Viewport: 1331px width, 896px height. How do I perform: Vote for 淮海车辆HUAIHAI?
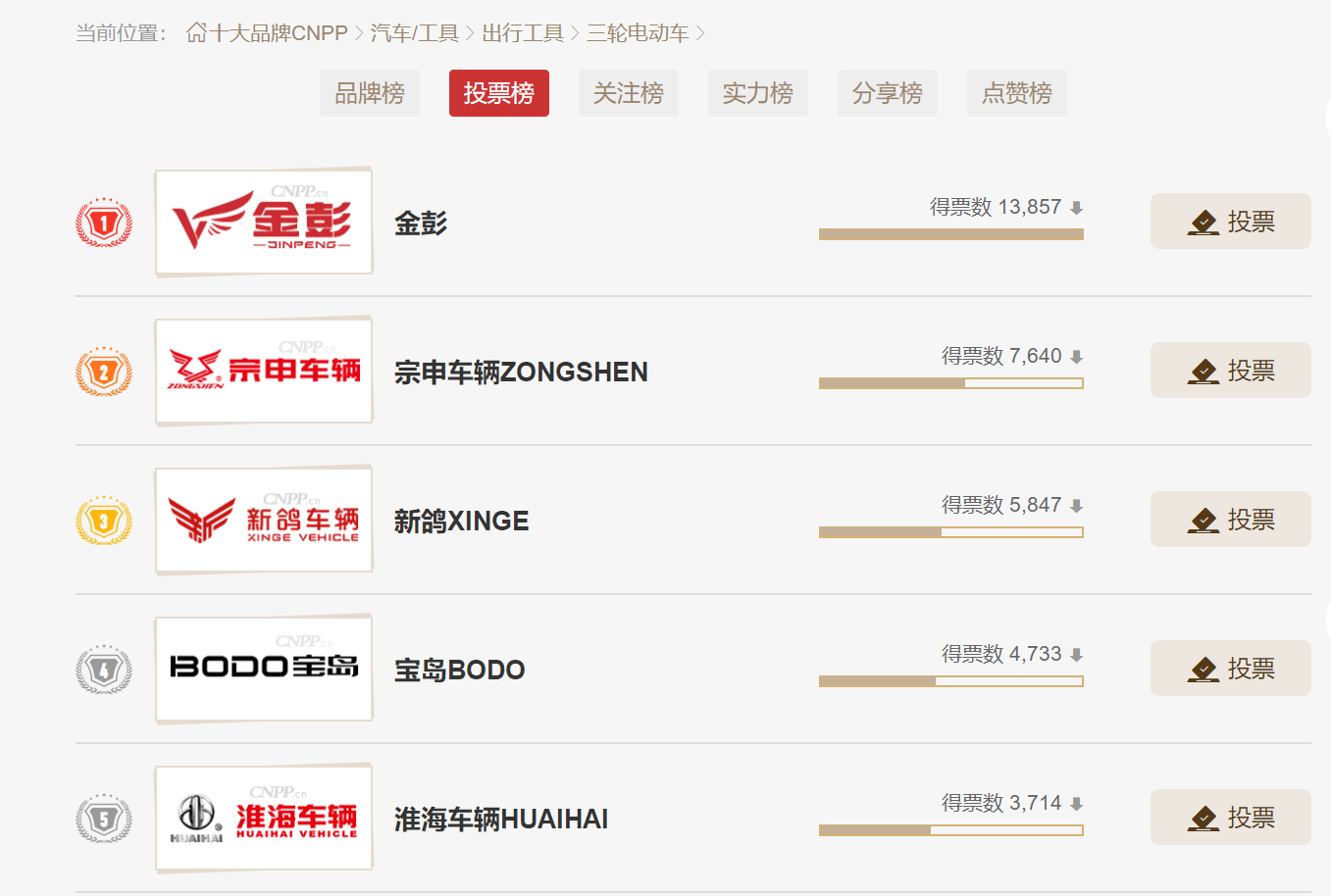click(1230, 818)
